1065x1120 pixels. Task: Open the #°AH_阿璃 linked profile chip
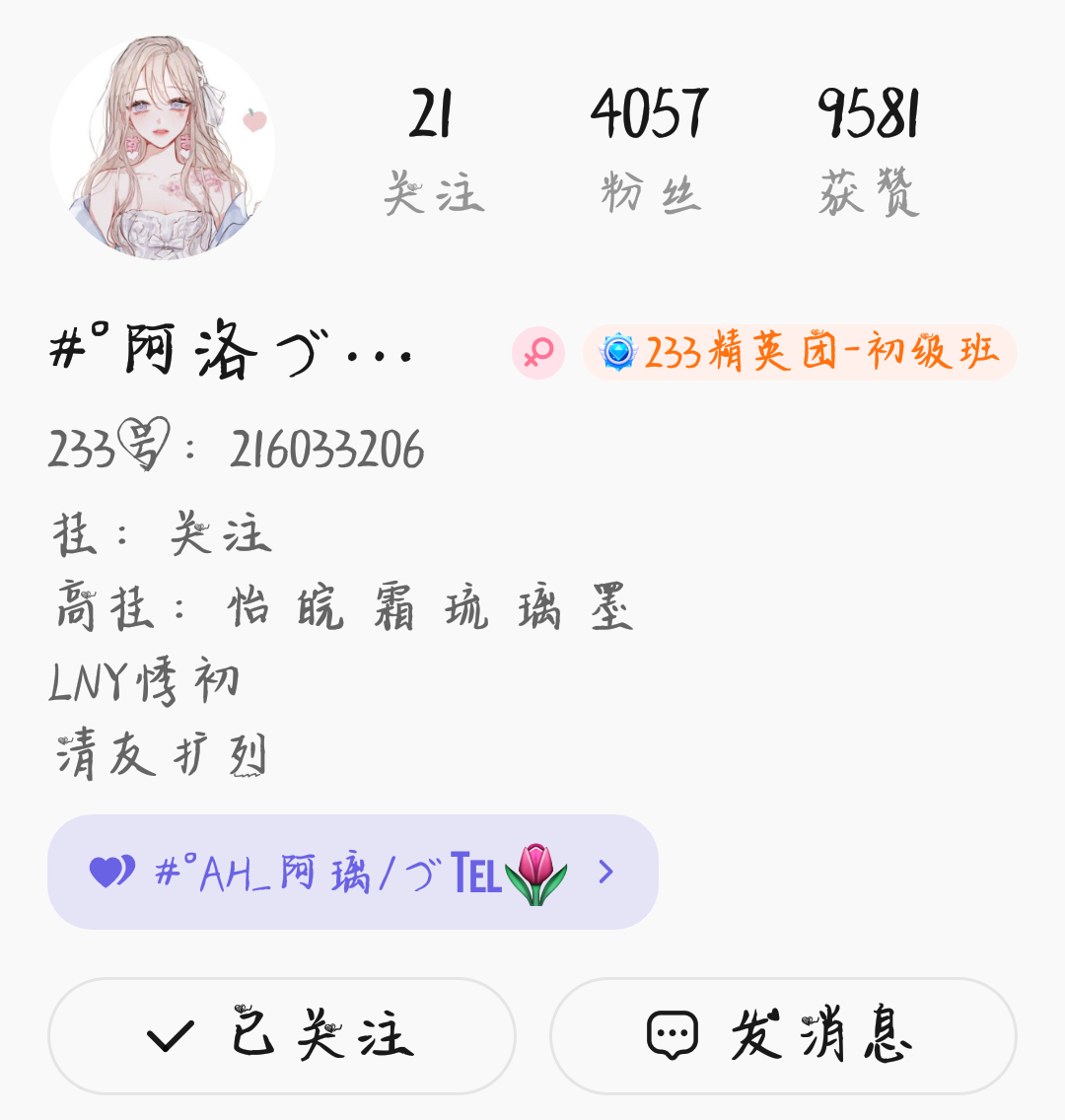352,872
